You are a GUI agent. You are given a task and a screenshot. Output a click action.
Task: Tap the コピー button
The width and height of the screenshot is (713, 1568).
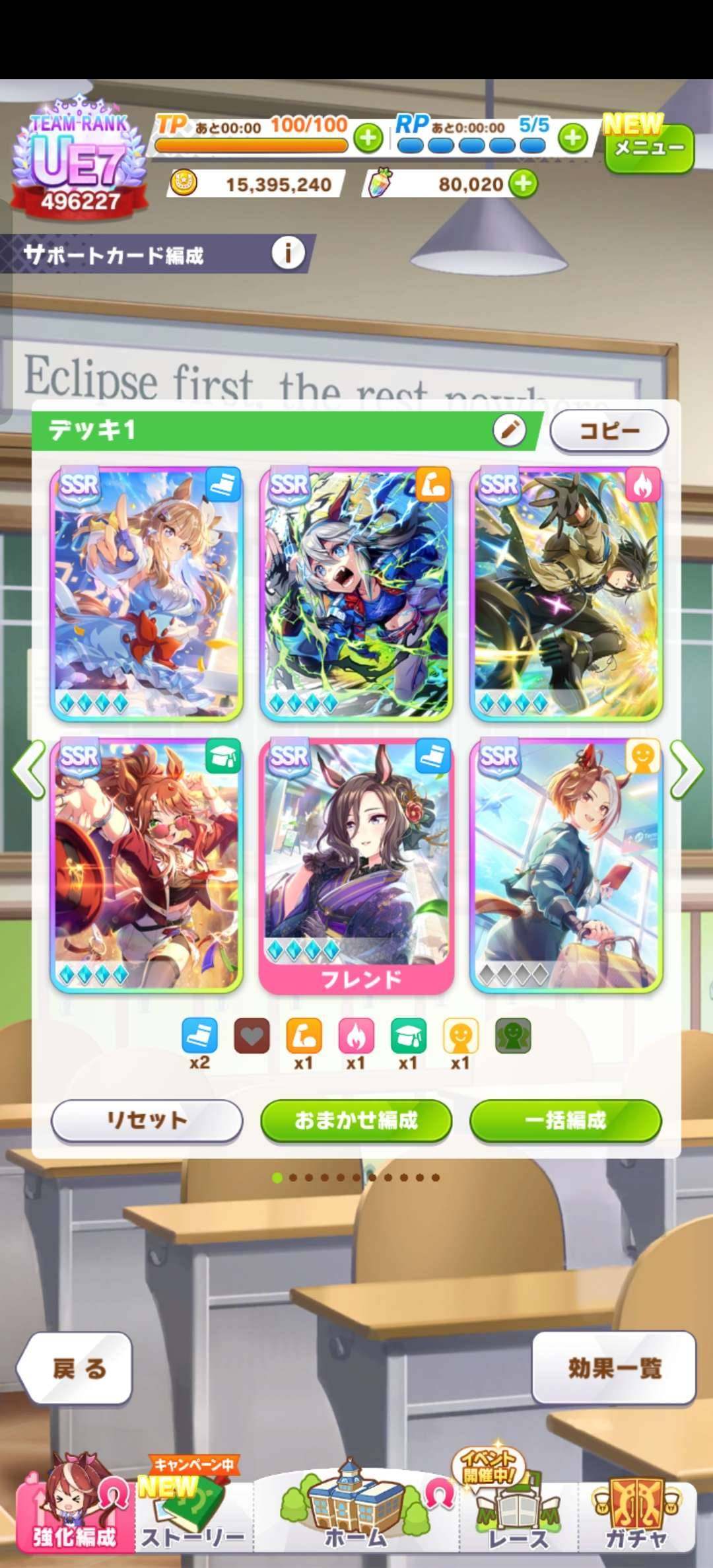[609, 431]
